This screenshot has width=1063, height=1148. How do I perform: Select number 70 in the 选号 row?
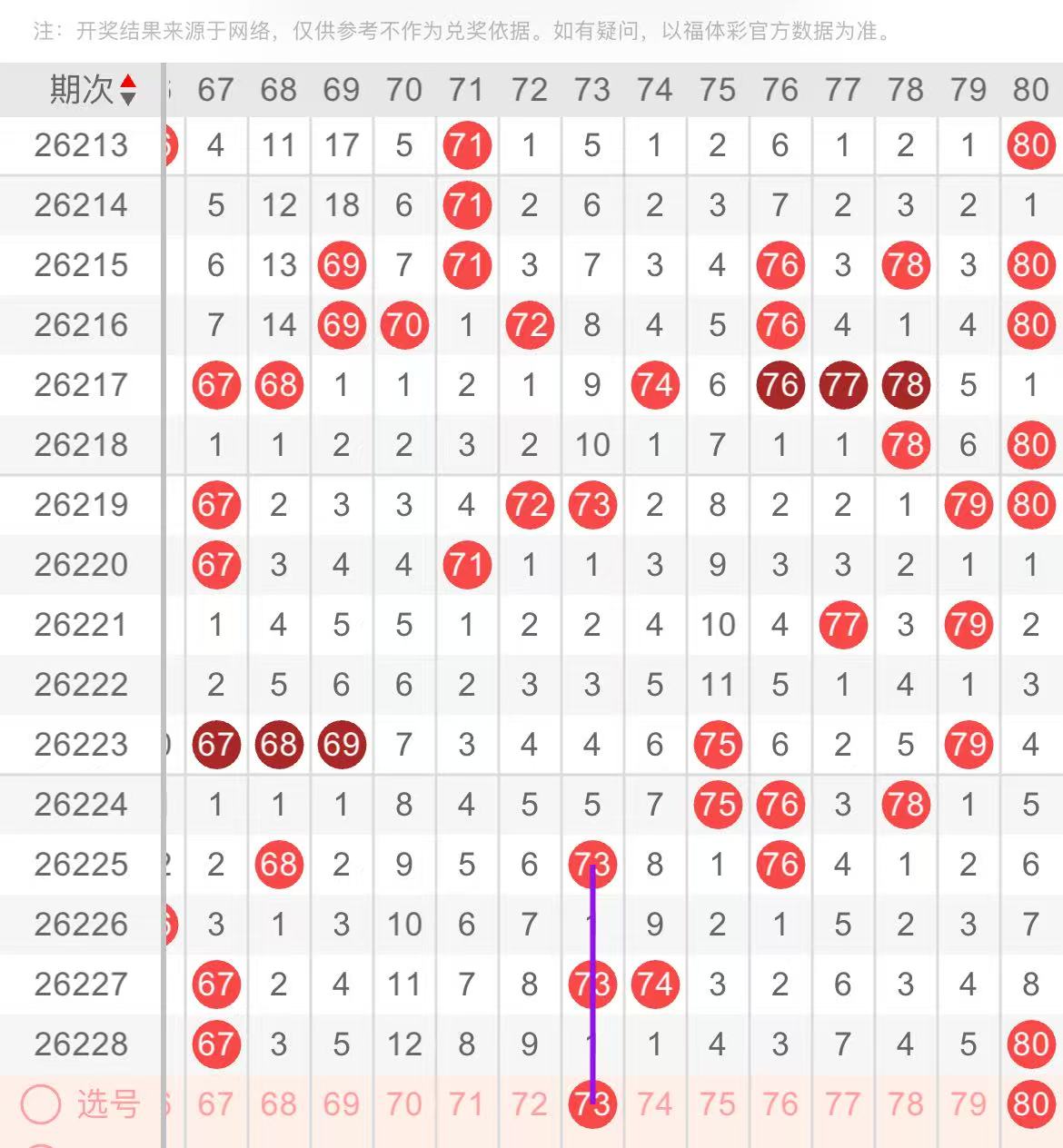pyautogui.click(x=403, y=1104)
